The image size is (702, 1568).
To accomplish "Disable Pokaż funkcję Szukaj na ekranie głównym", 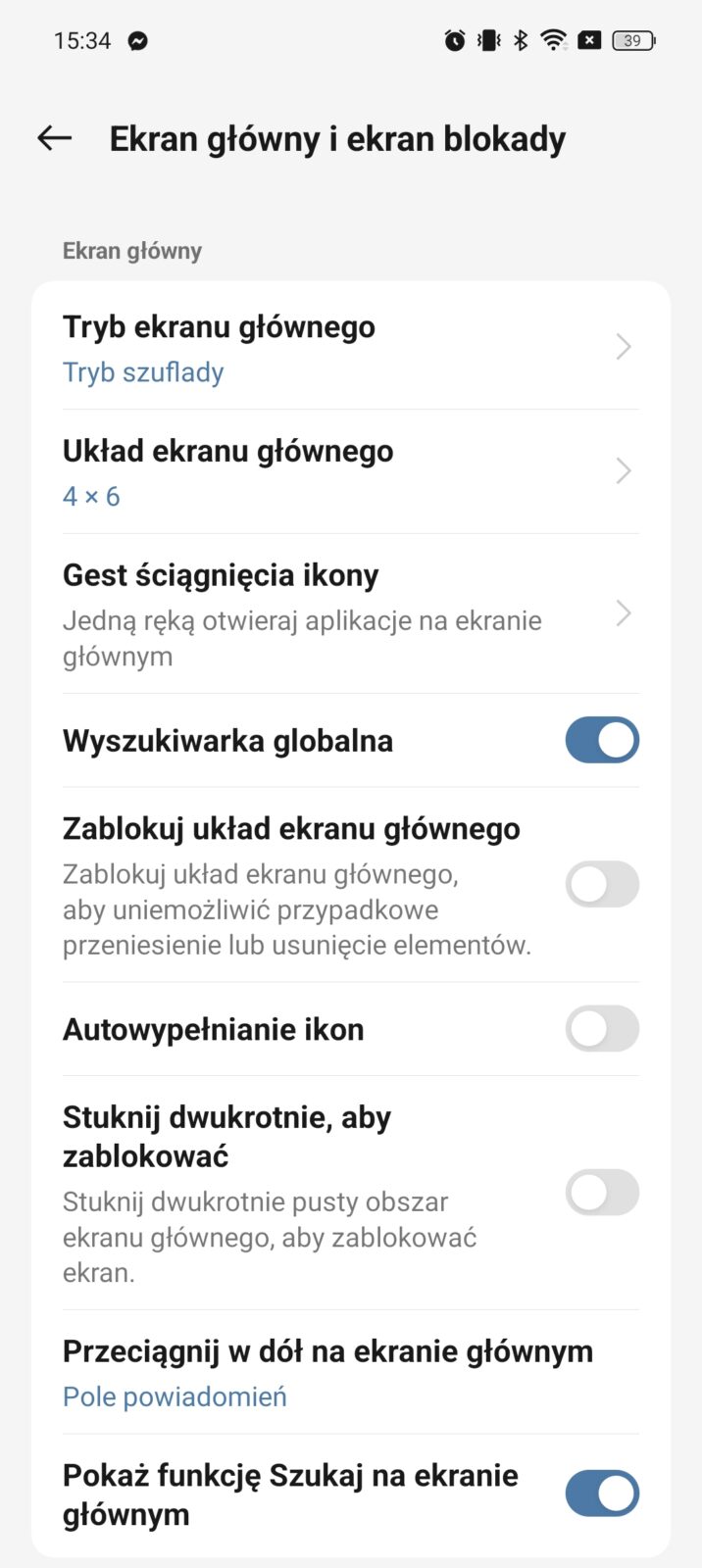I will point(601,1494).
